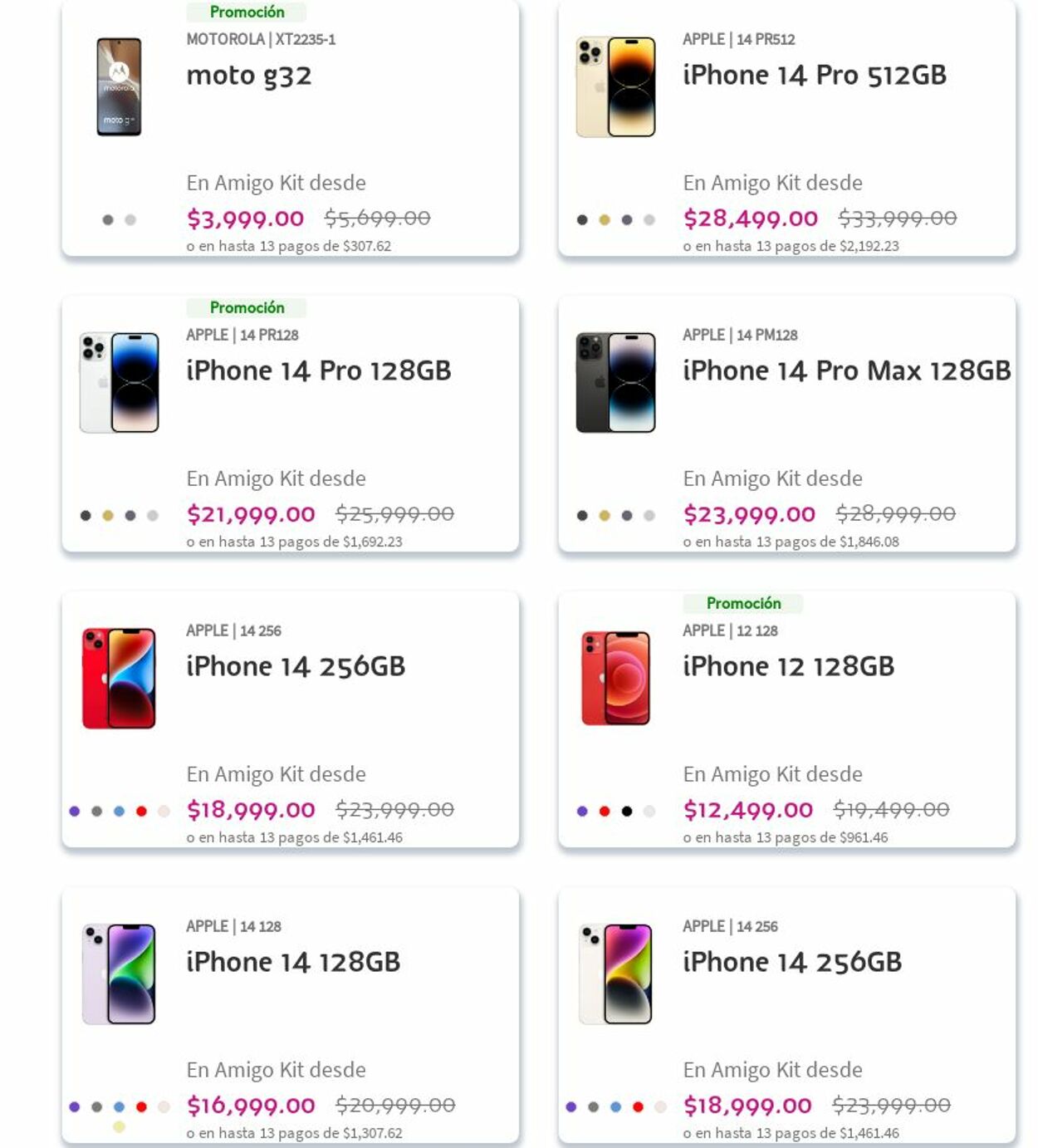1038x1148 pixels.
Task: Pick purple color on iPhone 14 Pro 128GB
Action: point(130,516)
